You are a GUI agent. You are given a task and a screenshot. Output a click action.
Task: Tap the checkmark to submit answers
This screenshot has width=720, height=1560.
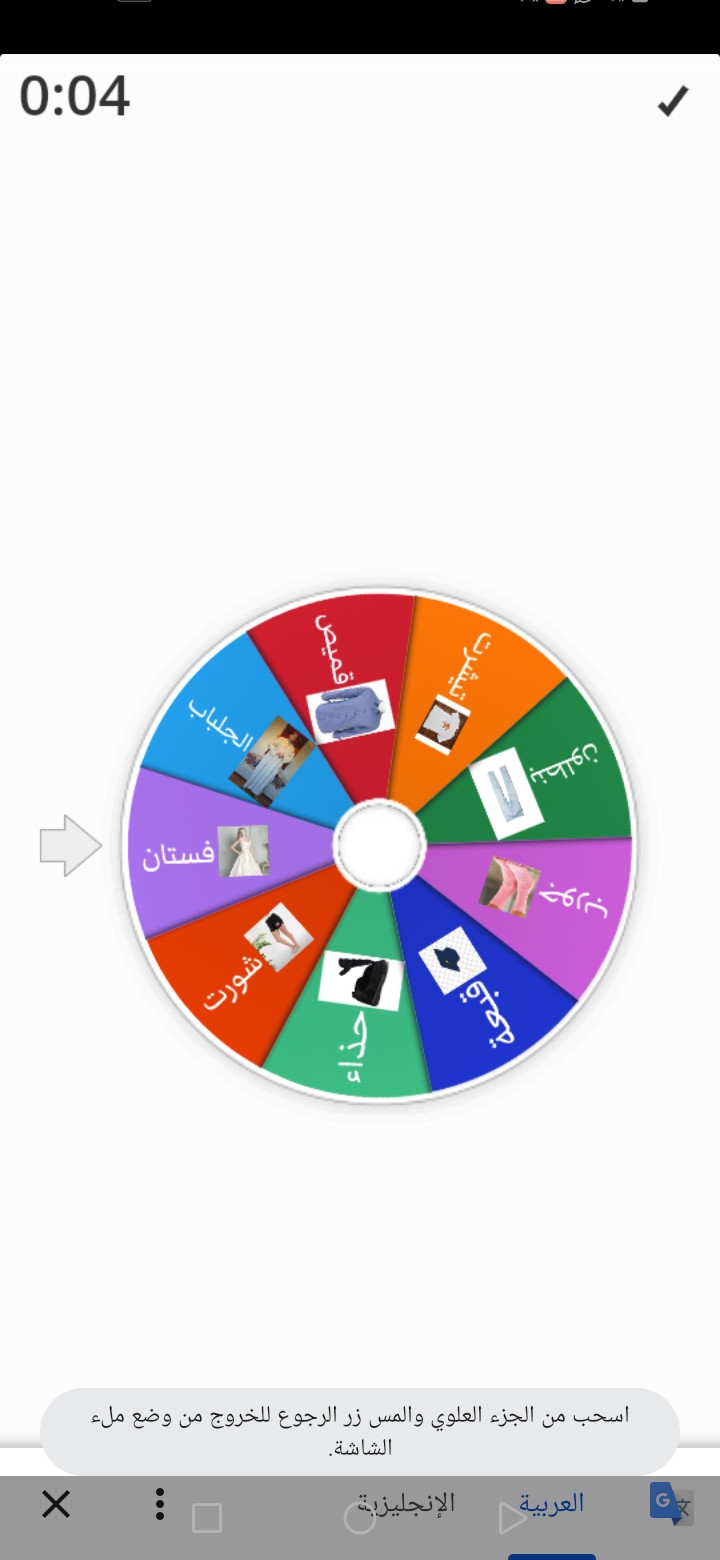coord(672,101)
